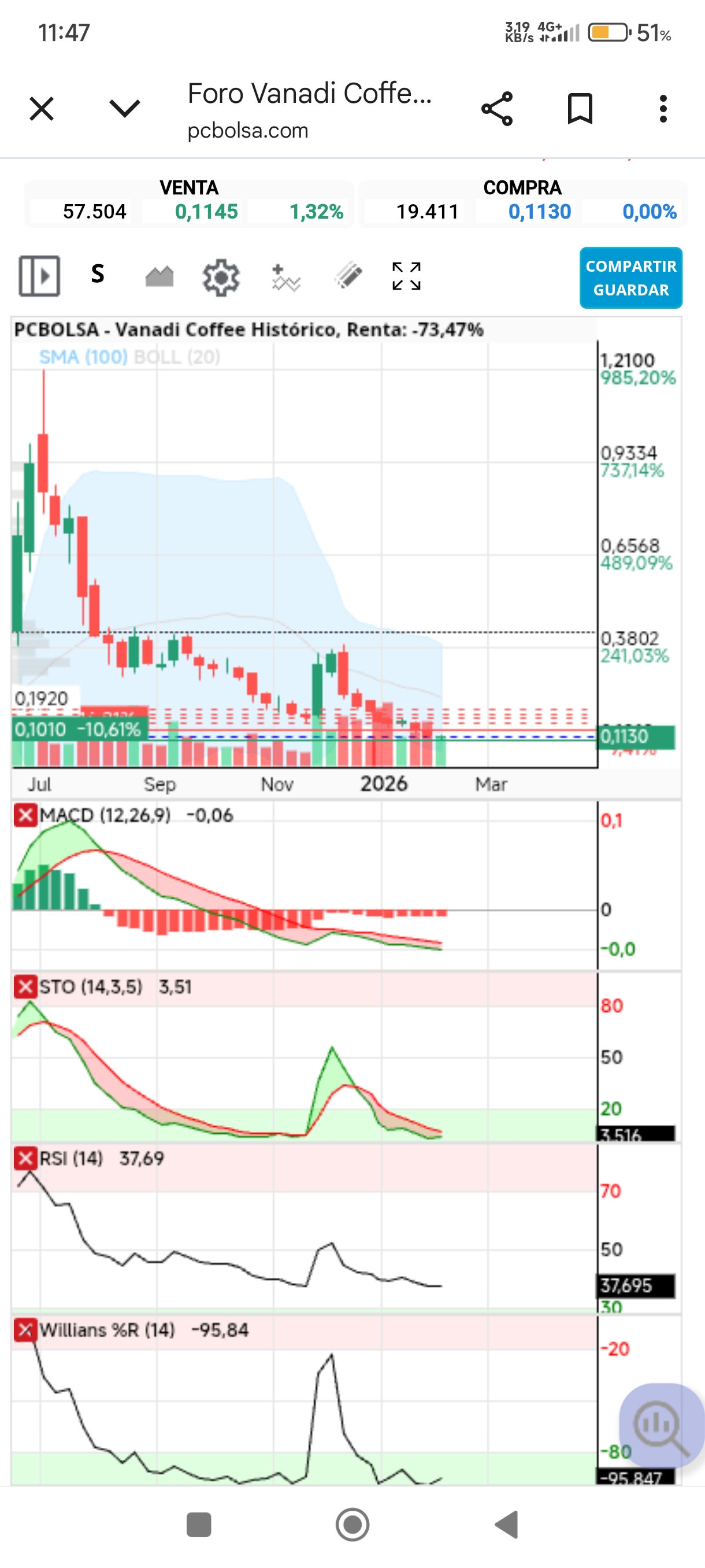Change the chart type to area
Screen dimensions: 705x1568
coord(159,277)
